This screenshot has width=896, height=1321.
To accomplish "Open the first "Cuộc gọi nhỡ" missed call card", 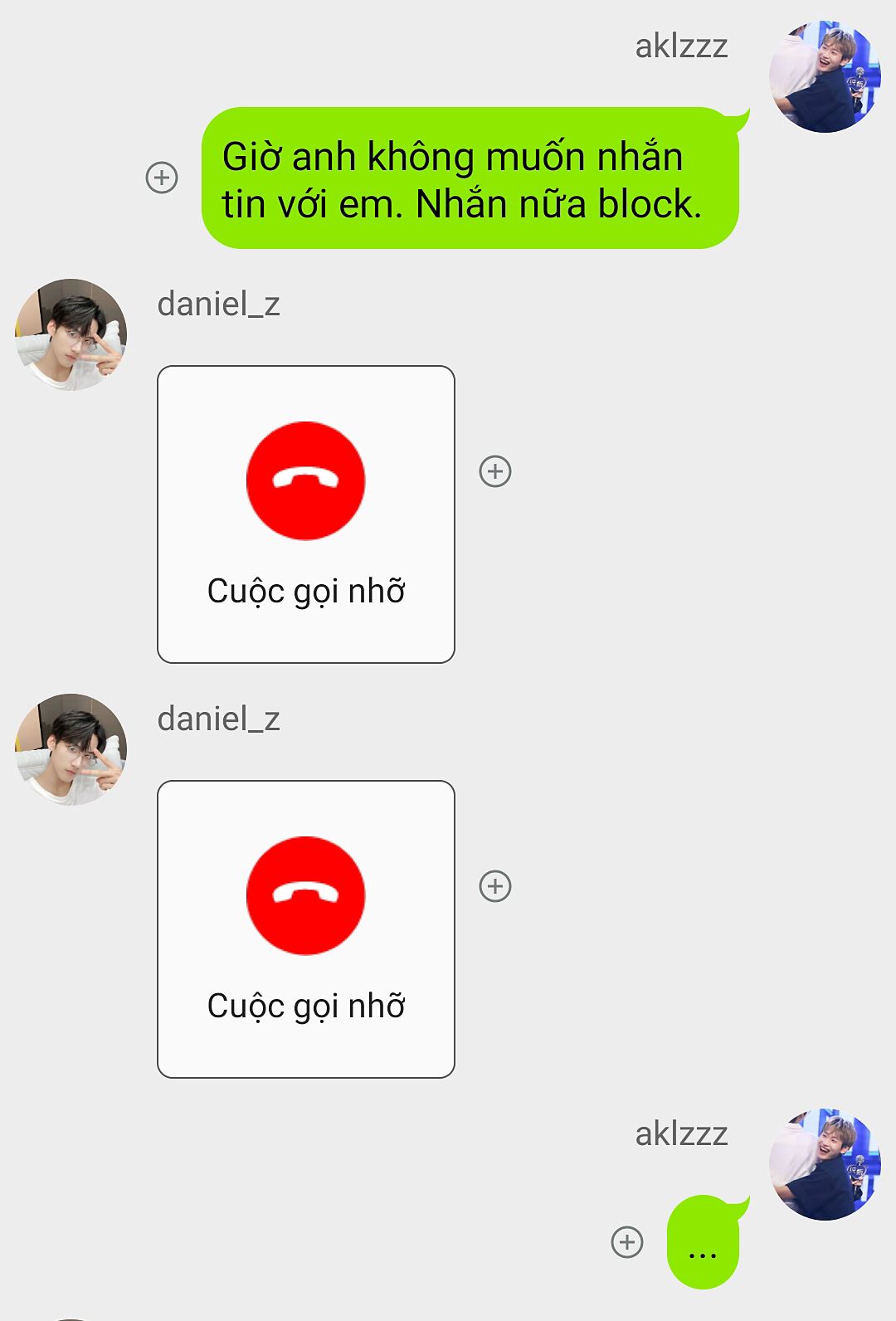I will point(306,514).
